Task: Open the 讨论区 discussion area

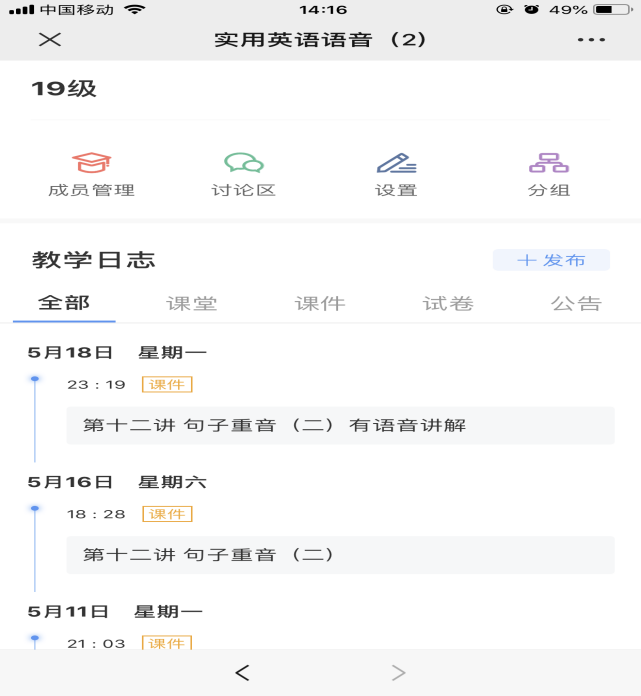Action: pos(243,174)
